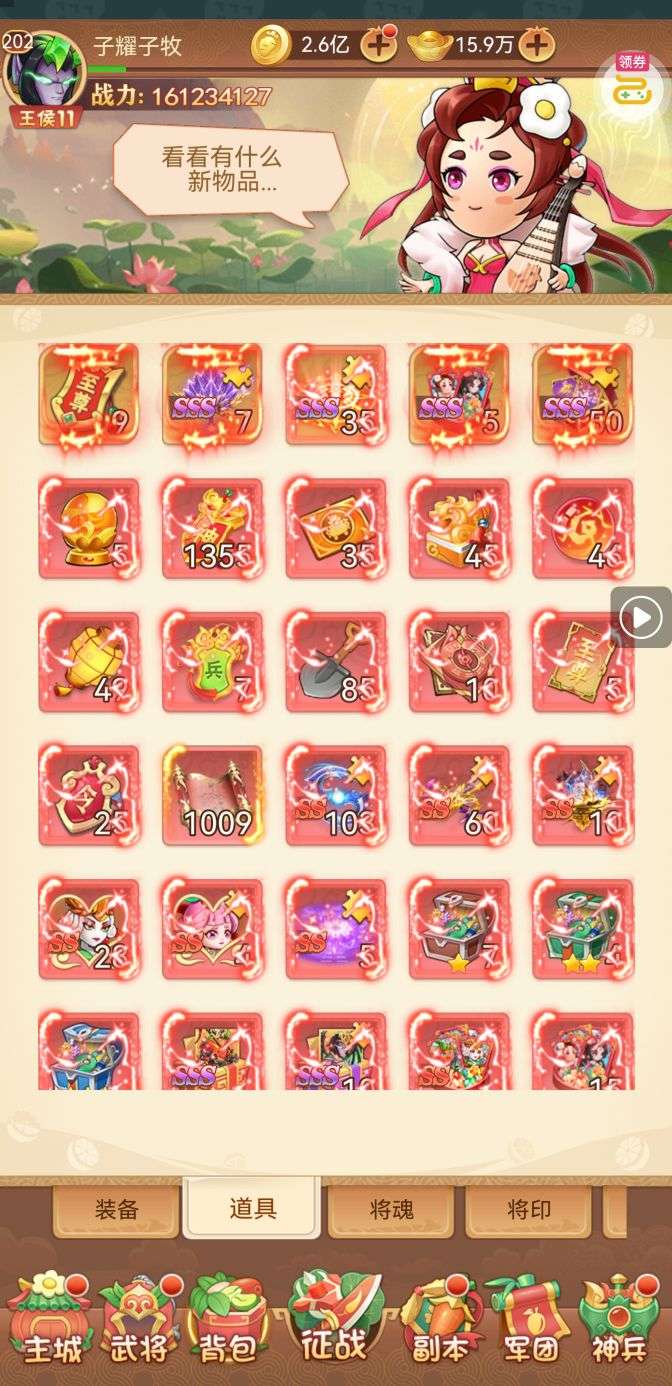Screen dimensions: 672x1386
Task: Open the 将印 tab
Action: tap(528, 1209)
